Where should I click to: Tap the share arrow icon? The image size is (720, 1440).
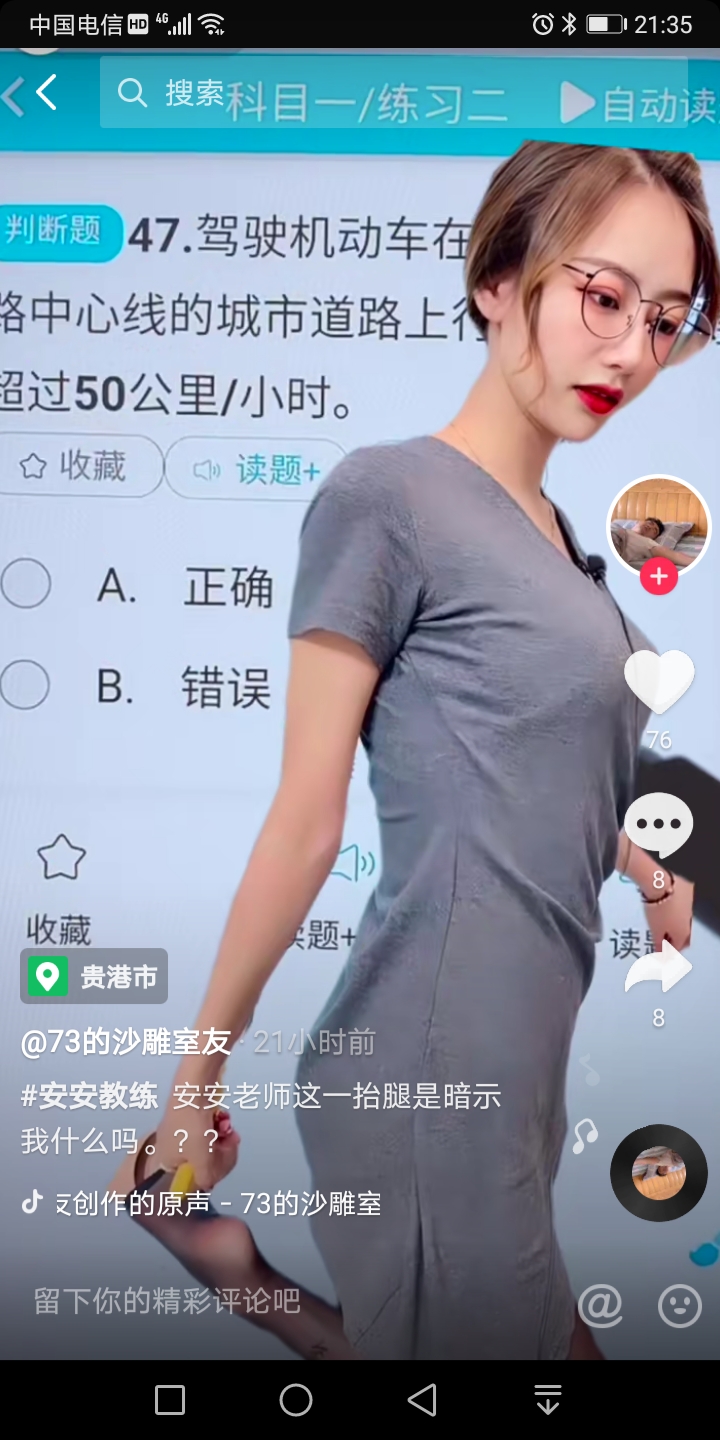coord(658,966)
